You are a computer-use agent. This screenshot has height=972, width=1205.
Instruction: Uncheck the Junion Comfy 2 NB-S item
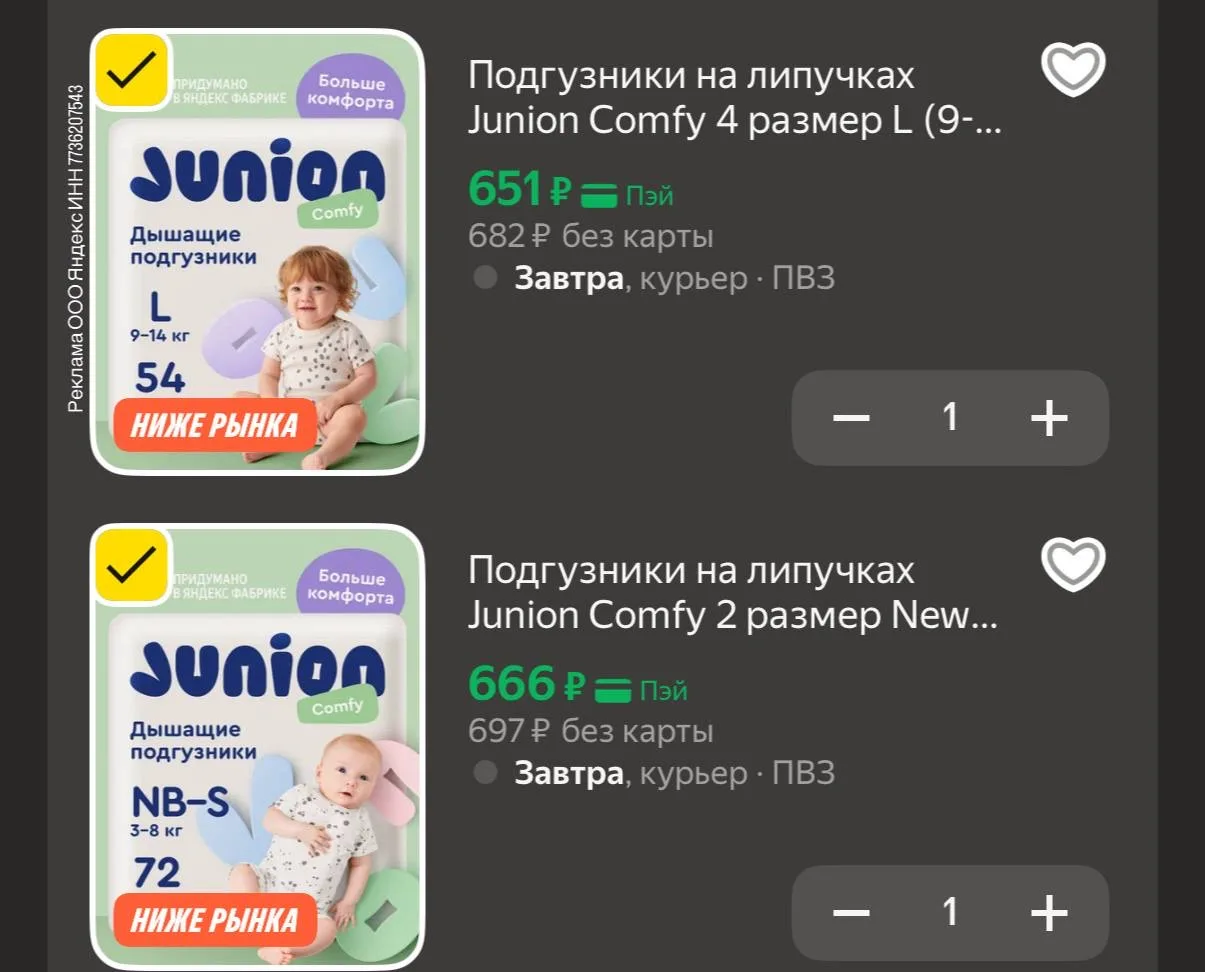point(131,565)
